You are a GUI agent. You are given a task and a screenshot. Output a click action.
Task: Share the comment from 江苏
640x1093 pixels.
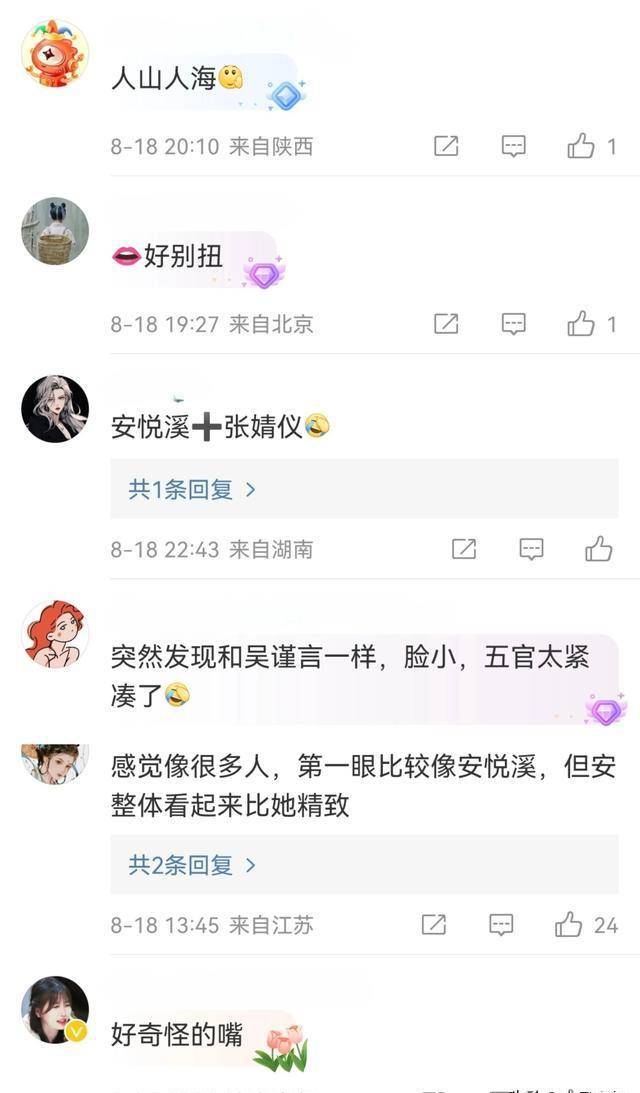[x=434, y=925]
